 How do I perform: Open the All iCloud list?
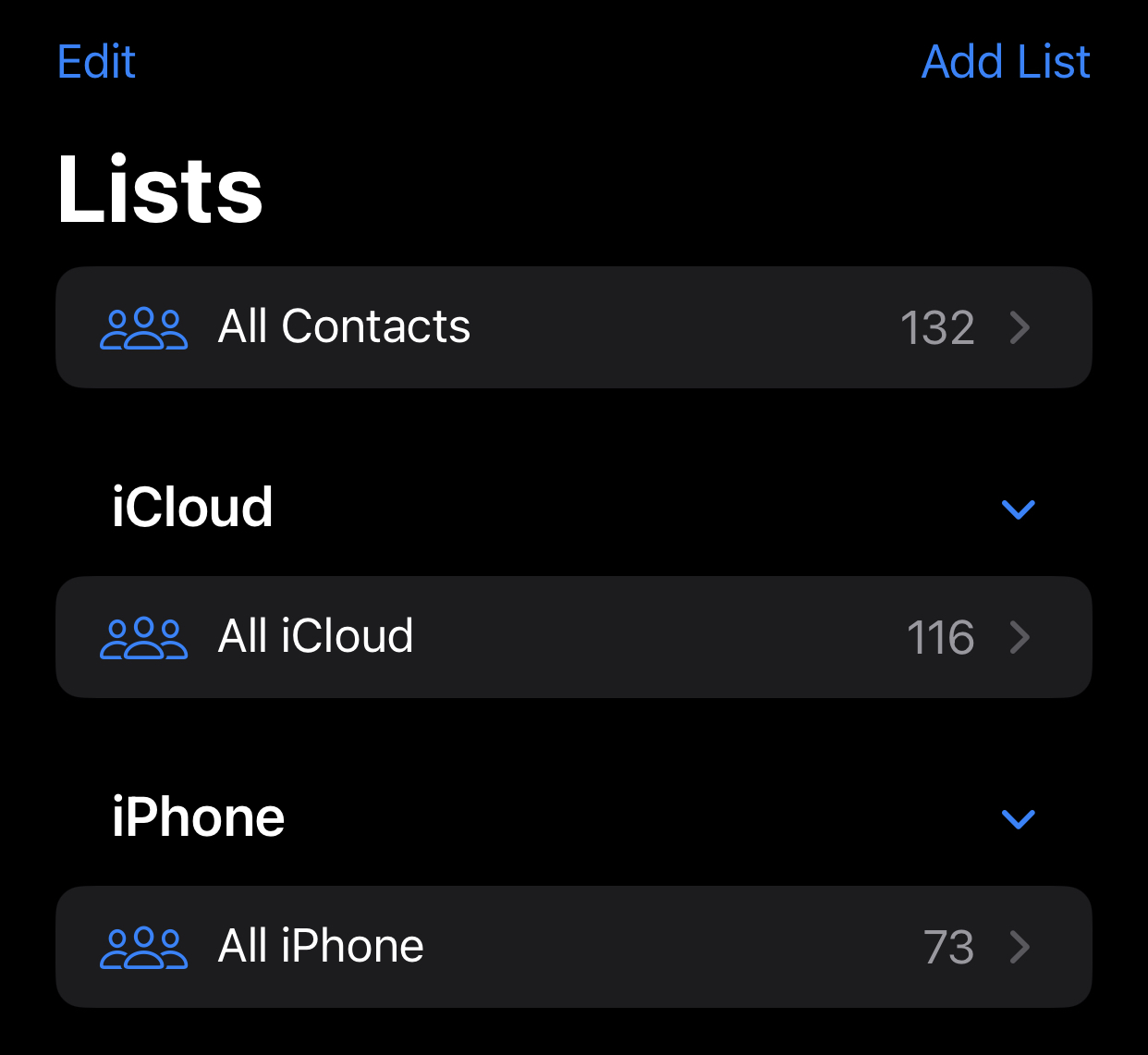573,637
